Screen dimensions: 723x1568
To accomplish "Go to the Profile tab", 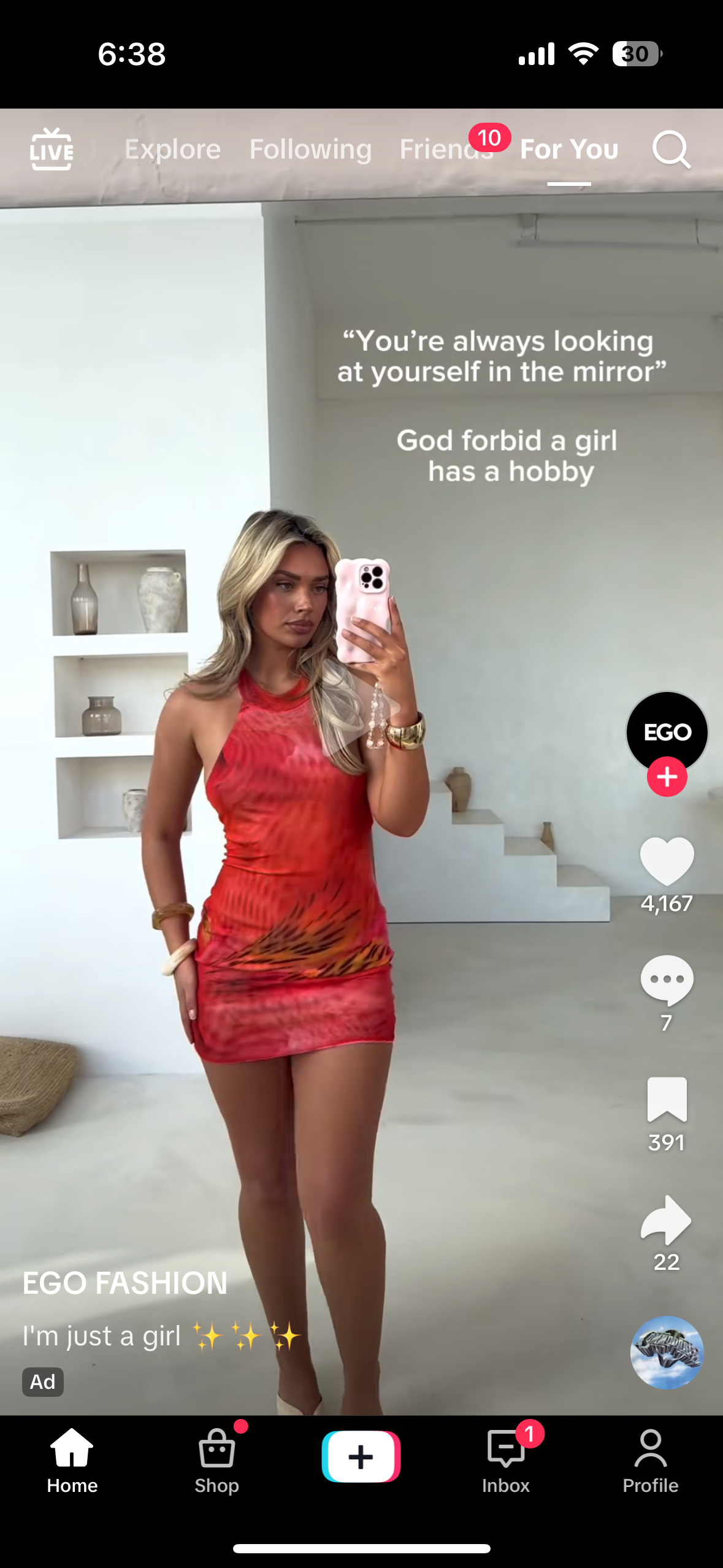I will (650, 1460).
